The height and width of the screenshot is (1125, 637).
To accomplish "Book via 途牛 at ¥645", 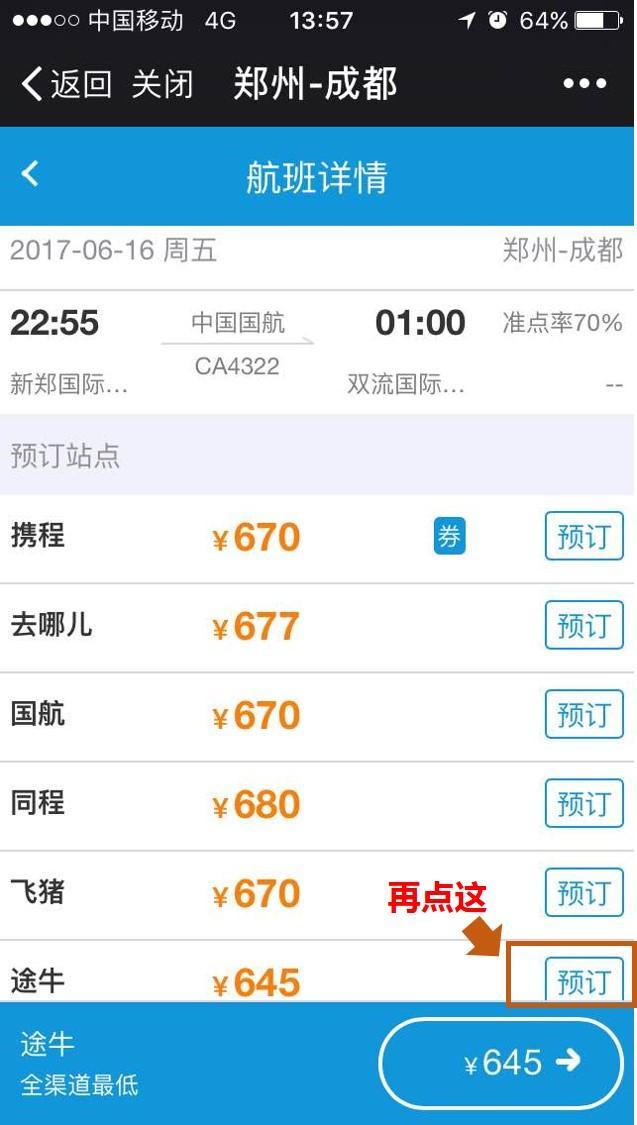I will pos(584,980).
